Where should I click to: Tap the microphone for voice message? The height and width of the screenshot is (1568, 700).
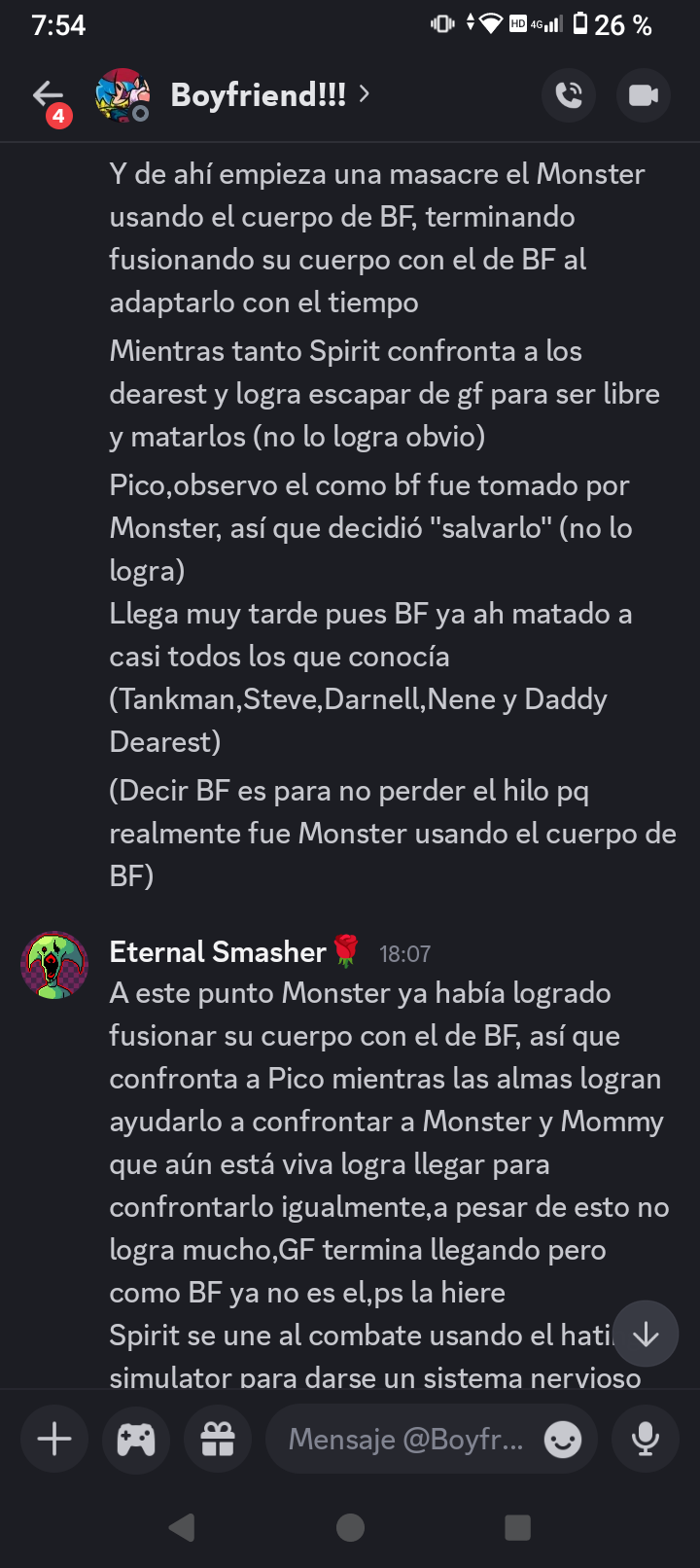pos(646,1439)
